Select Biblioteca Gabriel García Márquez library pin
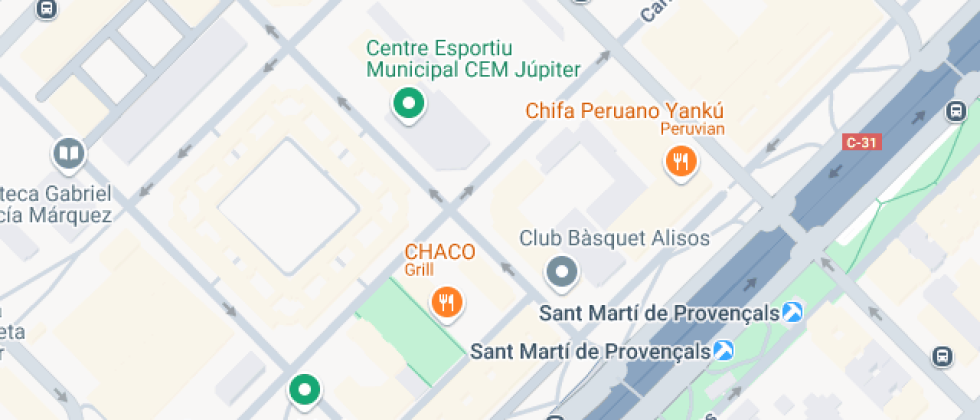This screenshot has height=420, width=980. tap(68, 154)
